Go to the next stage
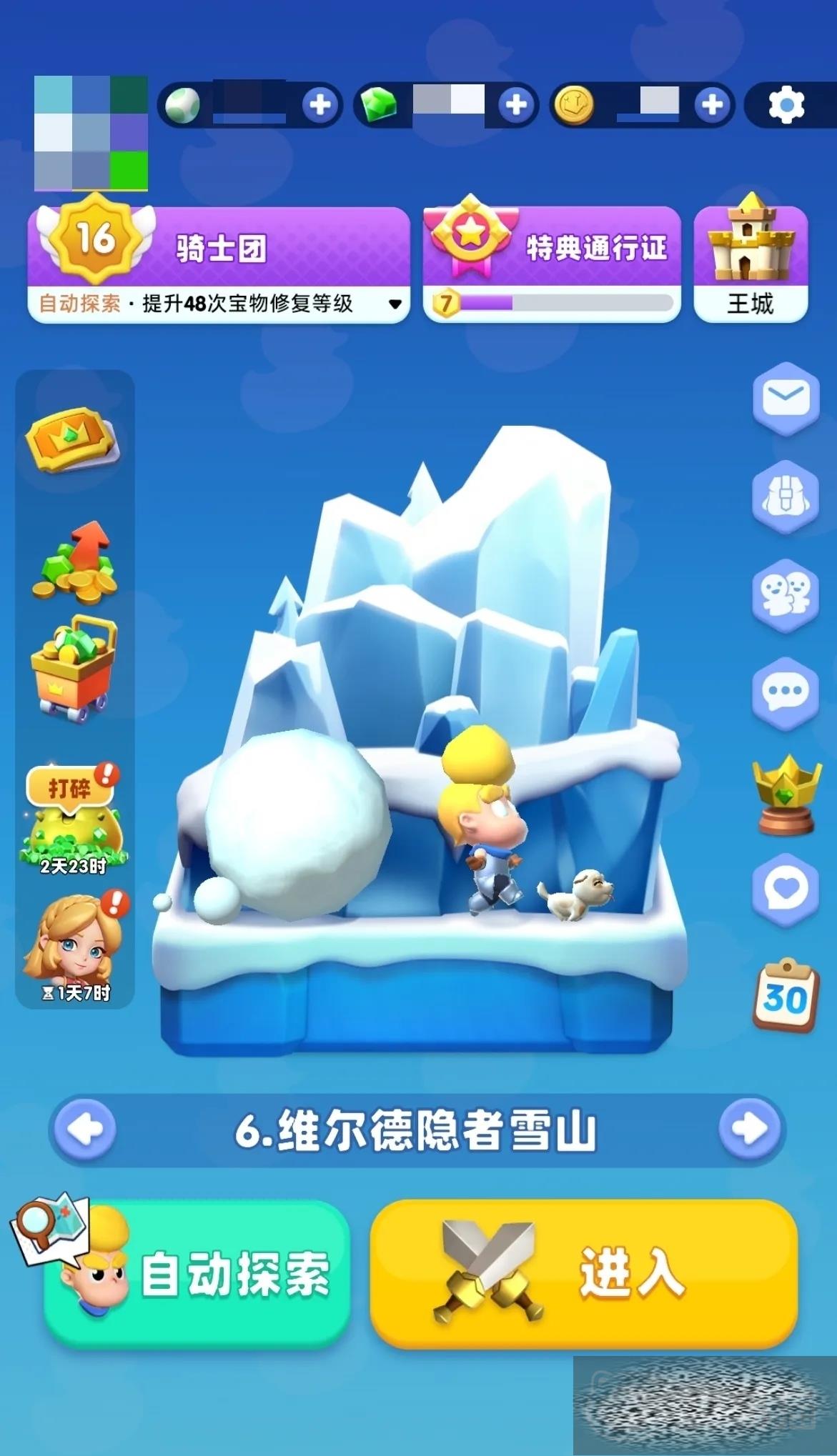This screenshot has height=1456, width=837. [x=749, y=1129]
